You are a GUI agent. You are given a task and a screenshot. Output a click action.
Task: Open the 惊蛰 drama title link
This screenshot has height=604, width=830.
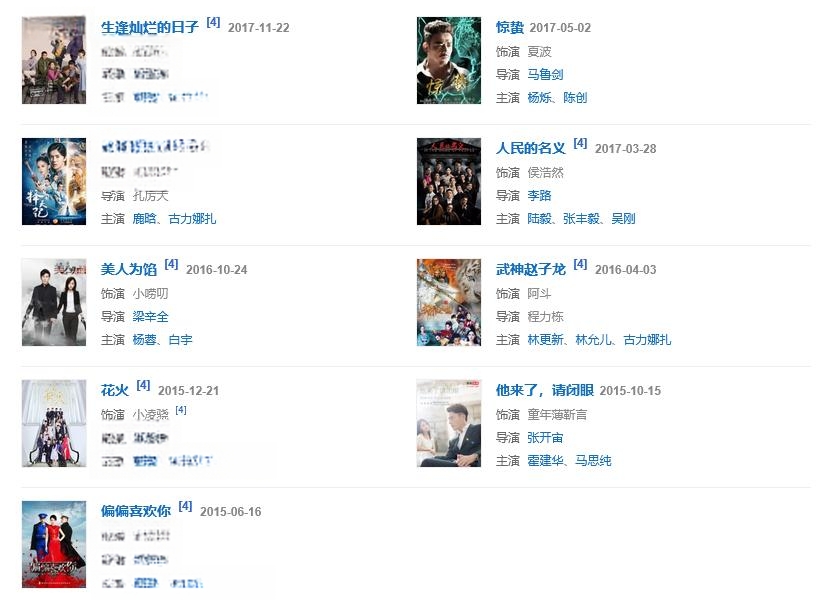510,27
